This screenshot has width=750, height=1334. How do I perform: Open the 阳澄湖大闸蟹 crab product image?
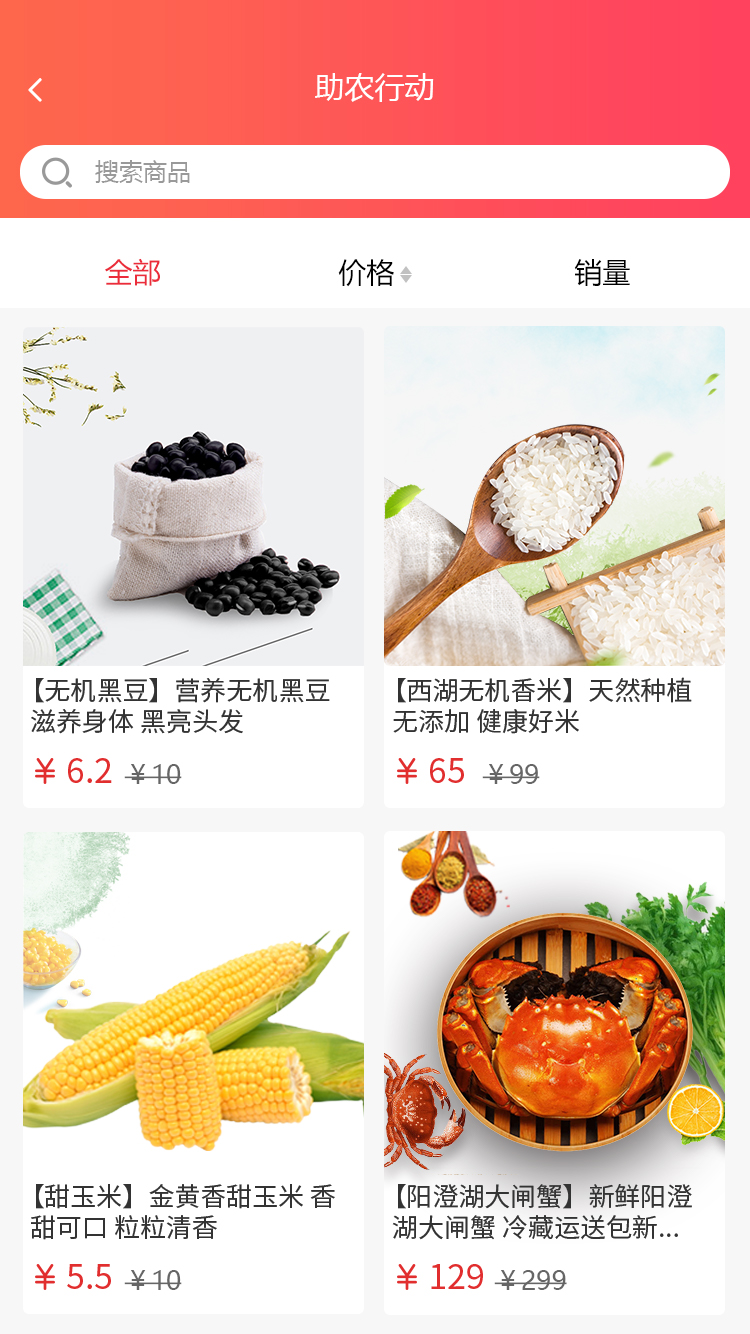coord(553,1001)
